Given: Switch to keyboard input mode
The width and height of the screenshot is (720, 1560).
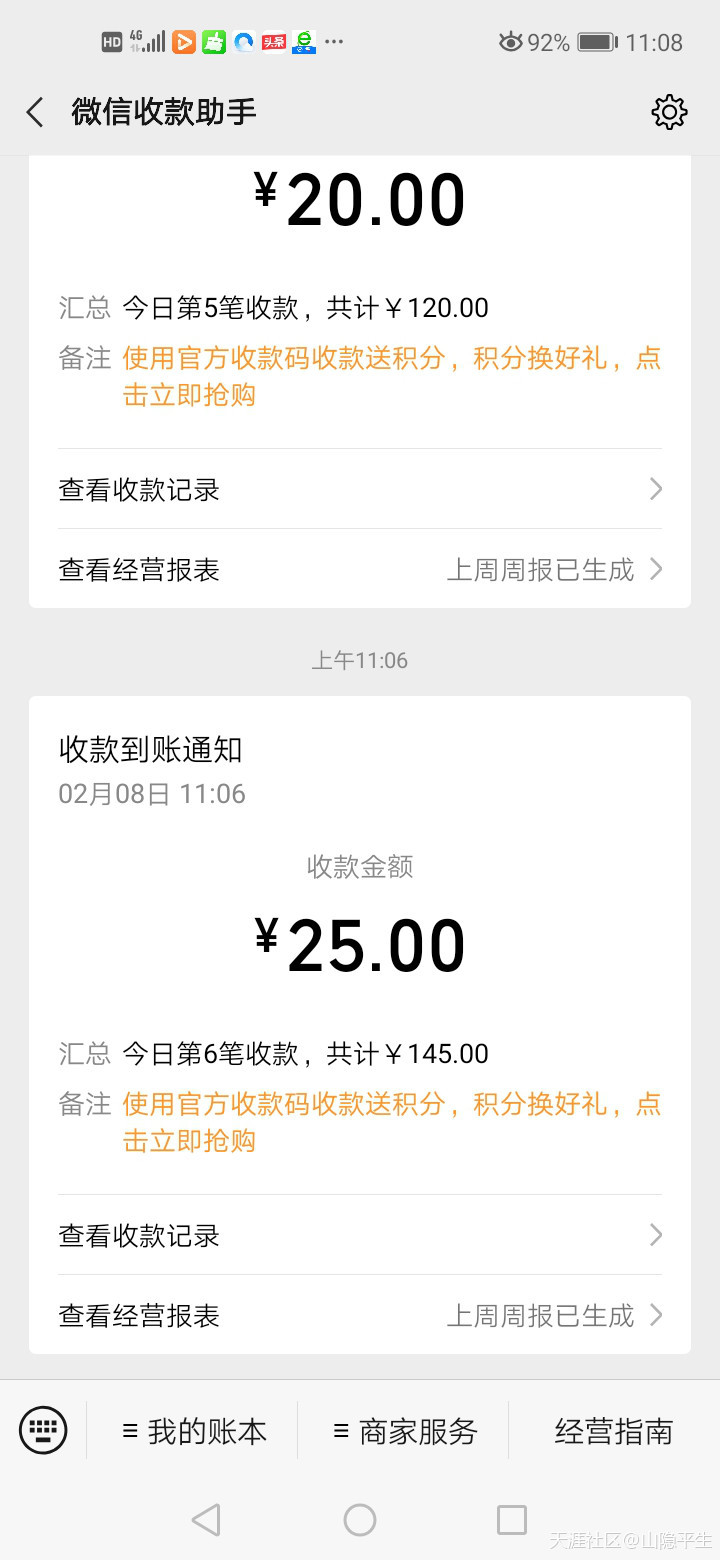Looking at the screenshot, I should pyautogui.click(x=43, y=1430).
